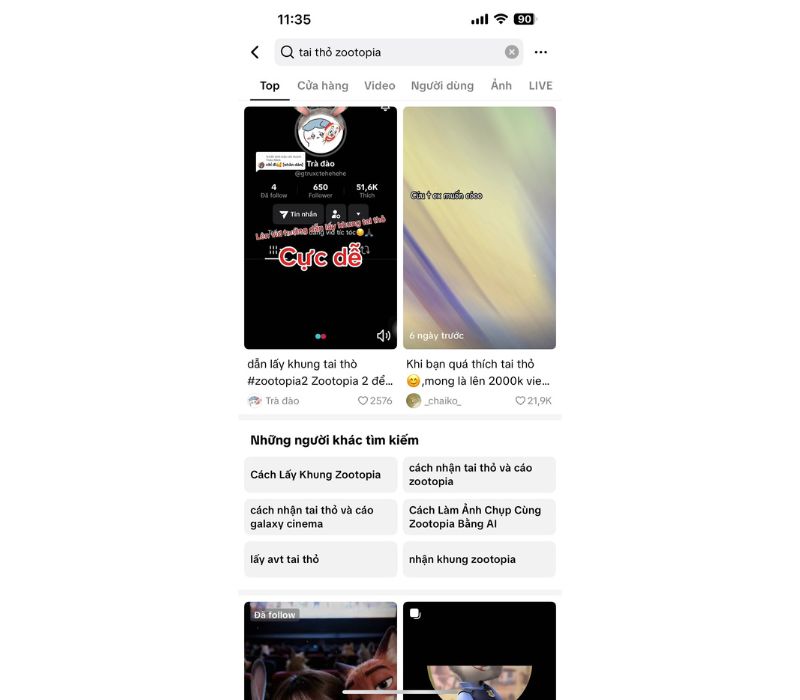800x700 pixels.
Task: Like the Trà đào video with 2576 likes
Action: tap(363, 401)
